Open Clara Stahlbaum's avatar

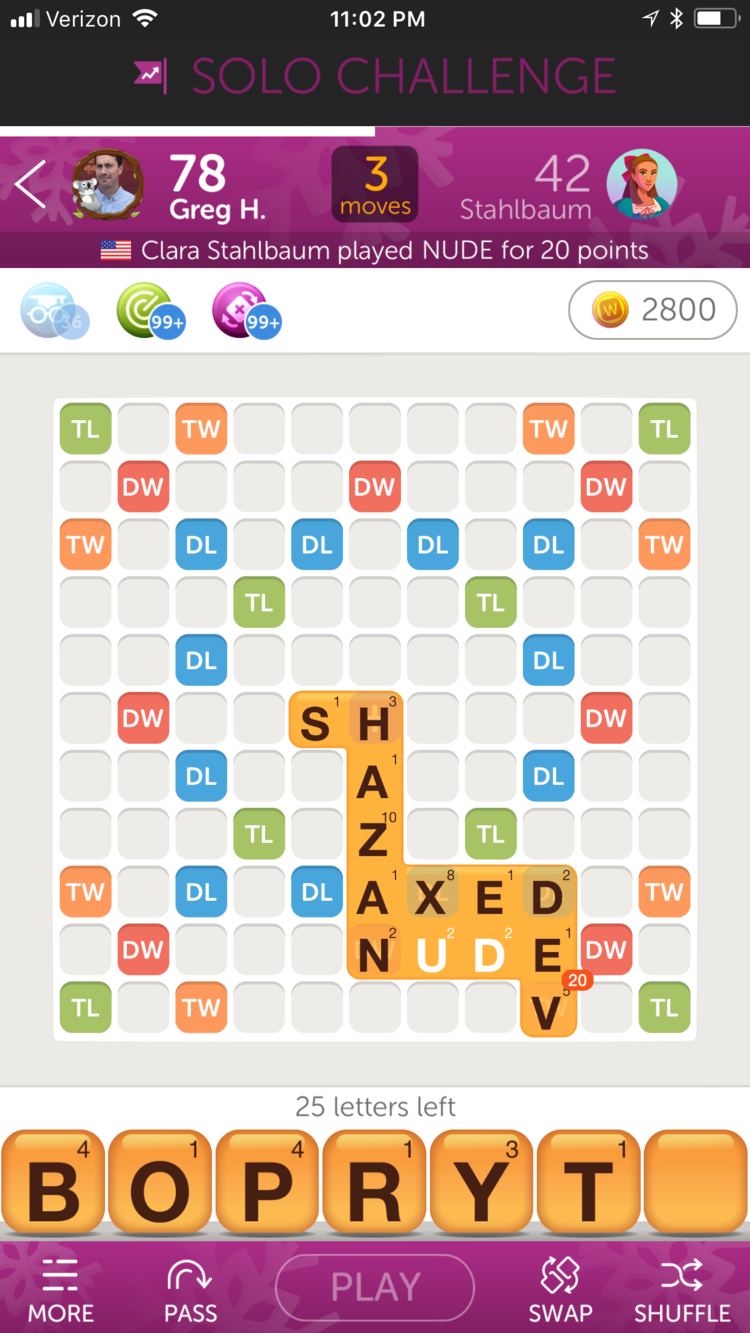tap(642, 185)
